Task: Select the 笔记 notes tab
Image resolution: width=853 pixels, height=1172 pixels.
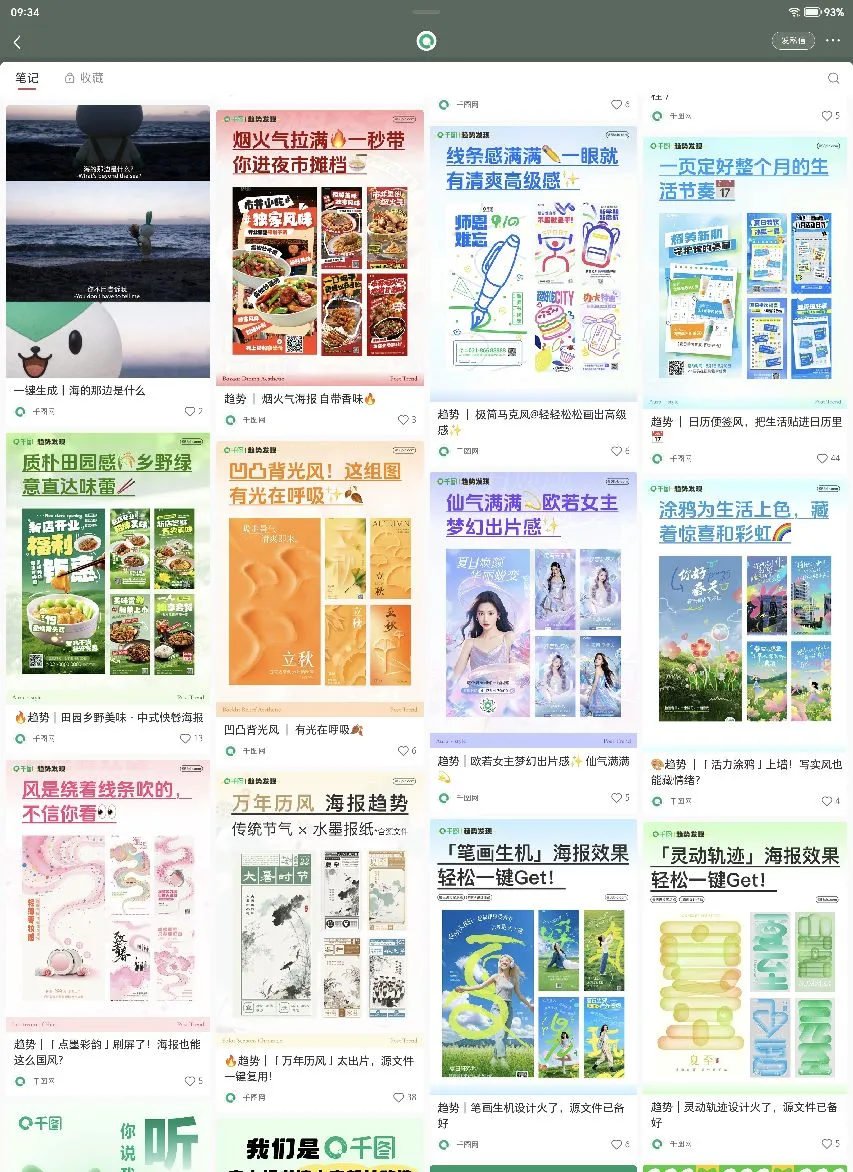Action: point(27,78)
